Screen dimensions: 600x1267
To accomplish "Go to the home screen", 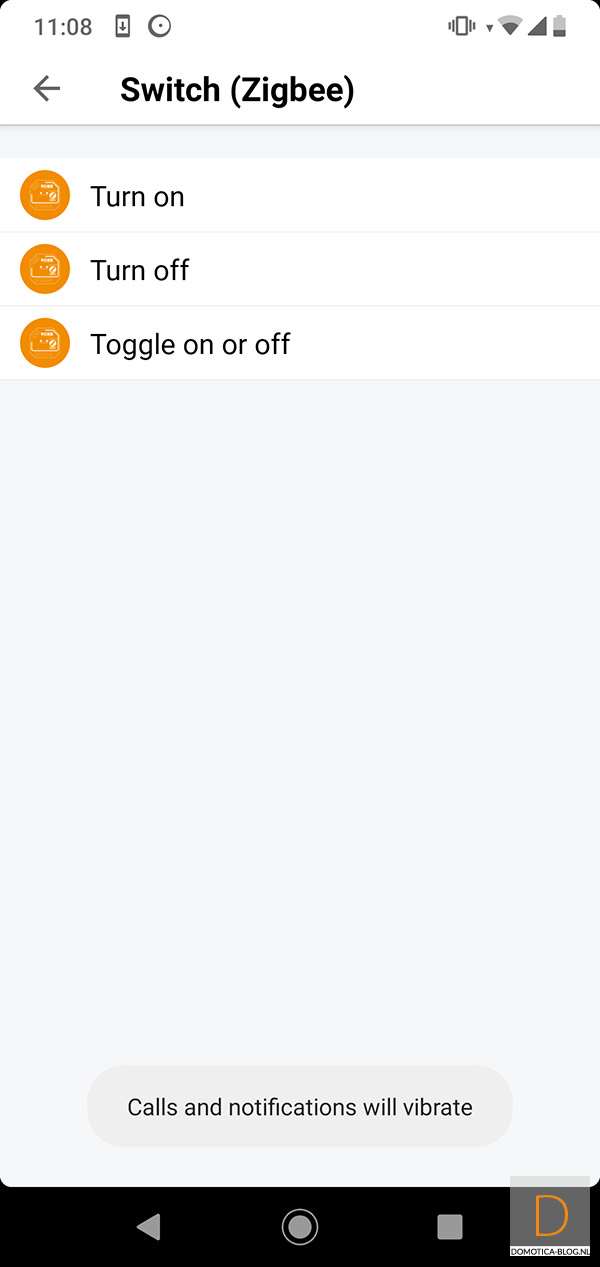I will (299, 1226).
